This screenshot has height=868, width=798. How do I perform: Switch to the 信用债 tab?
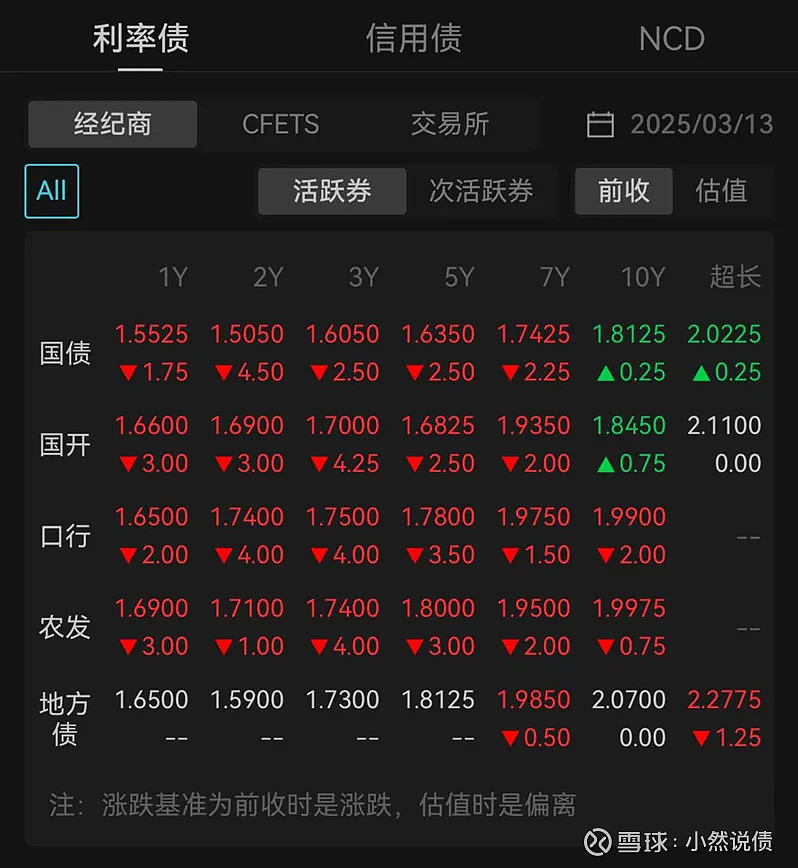coord(413,40)
